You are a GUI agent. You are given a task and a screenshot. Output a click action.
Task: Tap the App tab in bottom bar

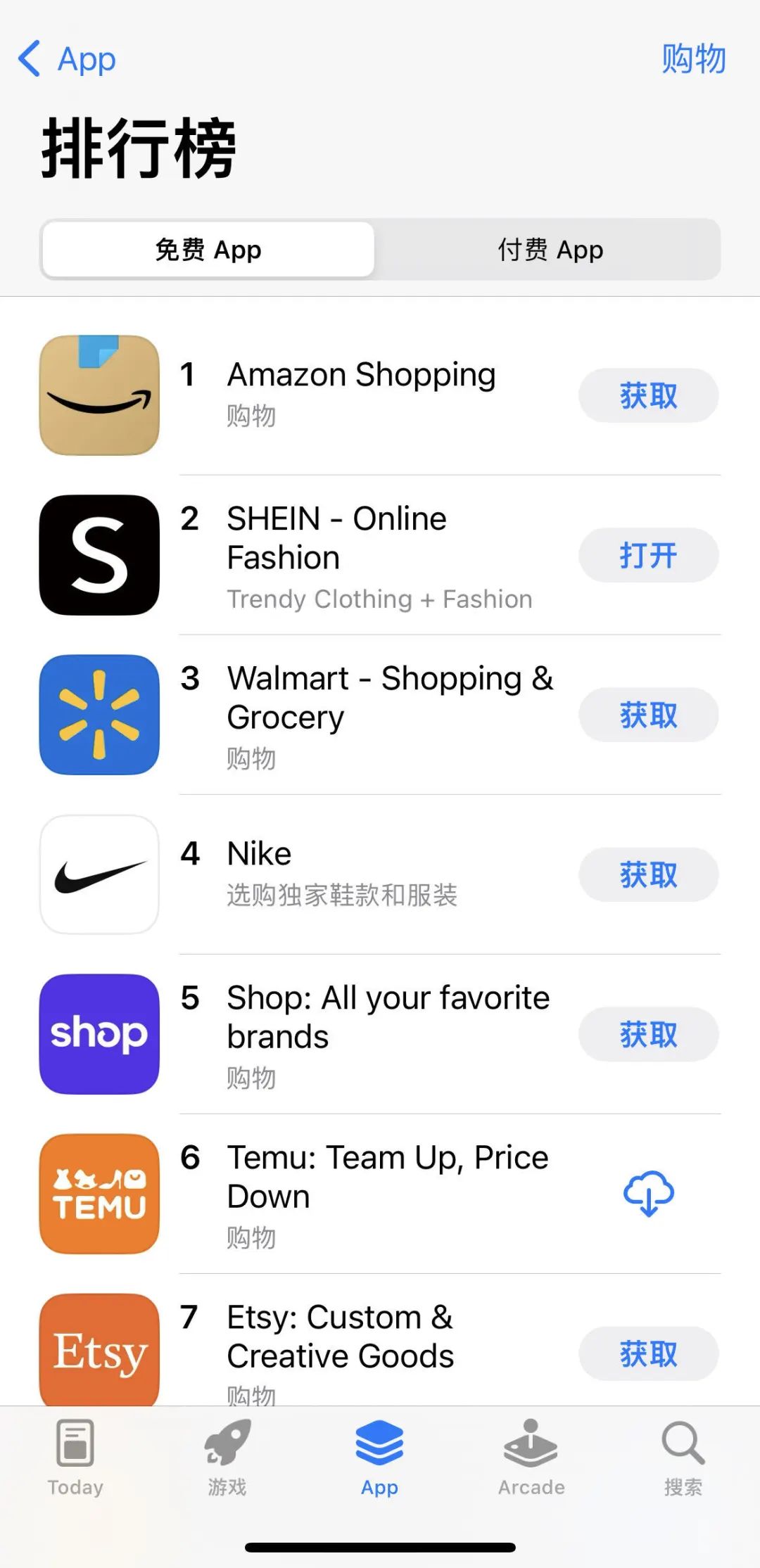pyautogui.click(x=379, y=1458)
